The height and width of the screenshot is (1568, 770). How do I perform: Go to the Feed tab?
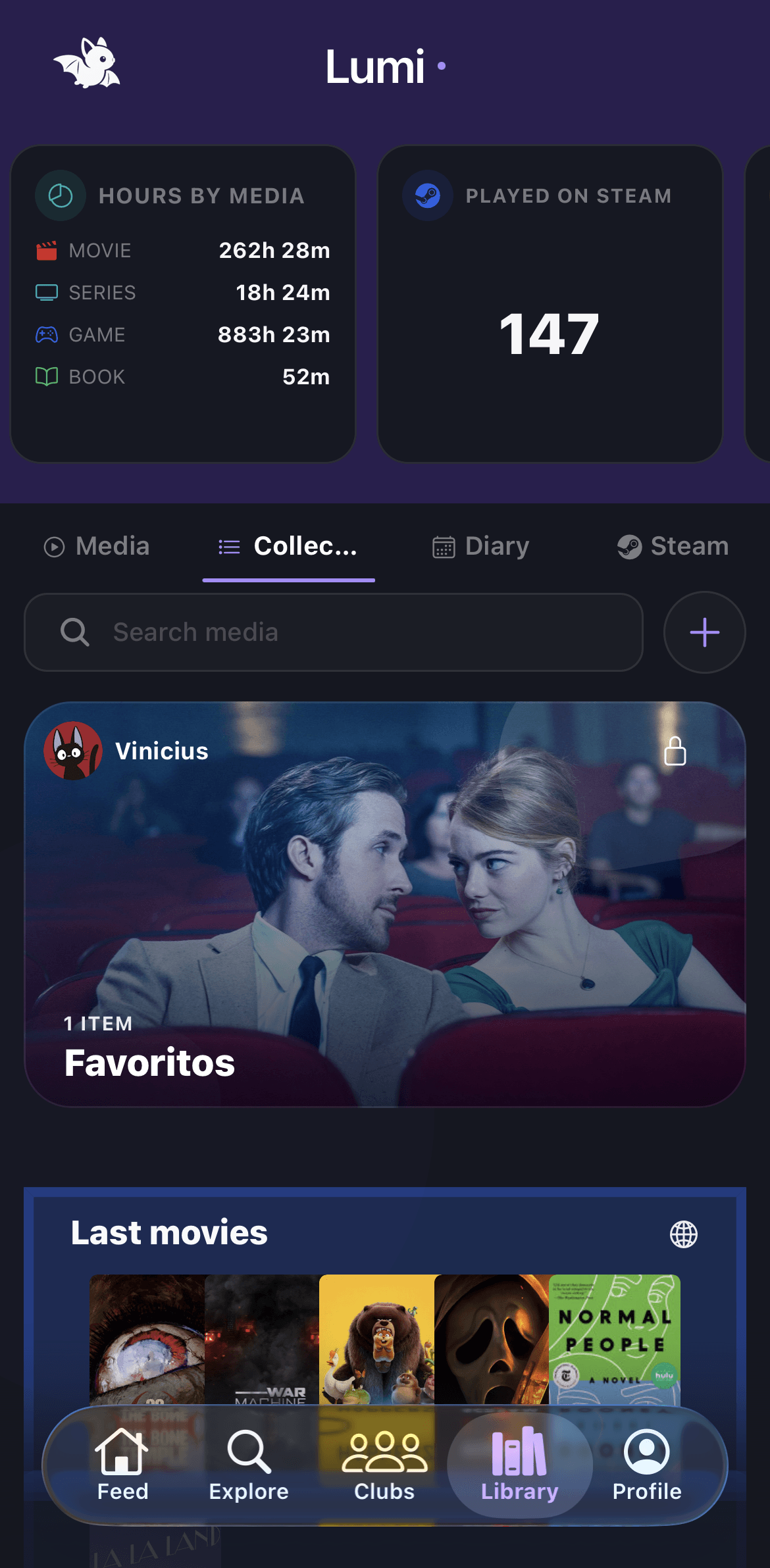tap(122, 1465)
